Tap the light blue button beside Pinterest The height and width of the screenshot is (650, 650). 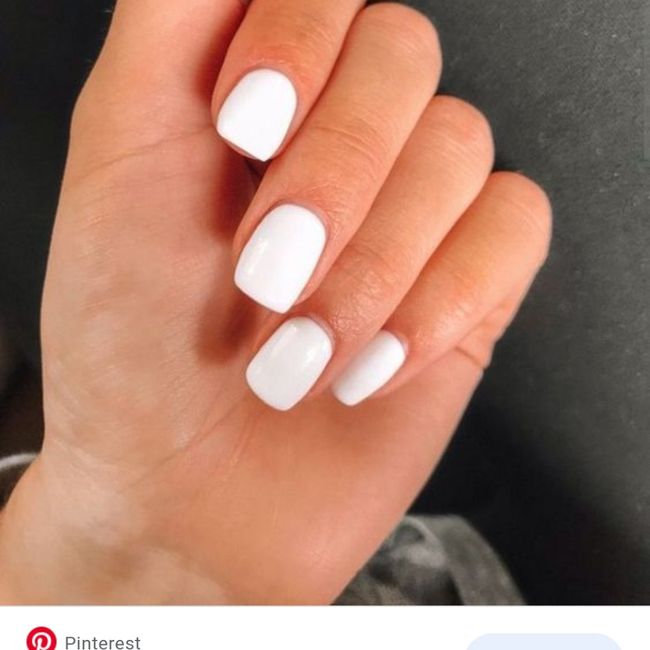click(x=543, y=642)
